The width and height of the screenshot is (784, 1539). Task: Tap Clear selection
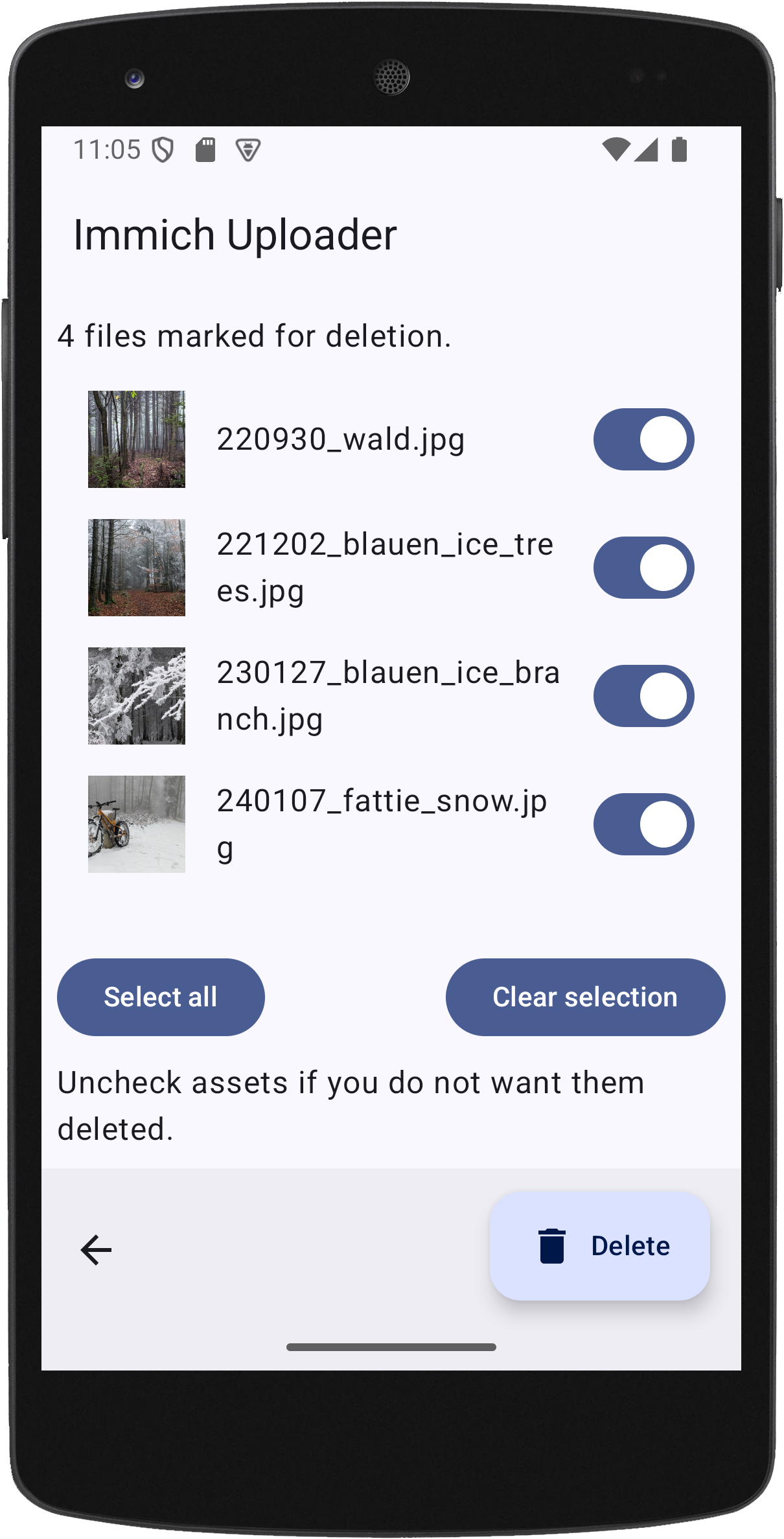pyautogui.click(x=585, y=997)
